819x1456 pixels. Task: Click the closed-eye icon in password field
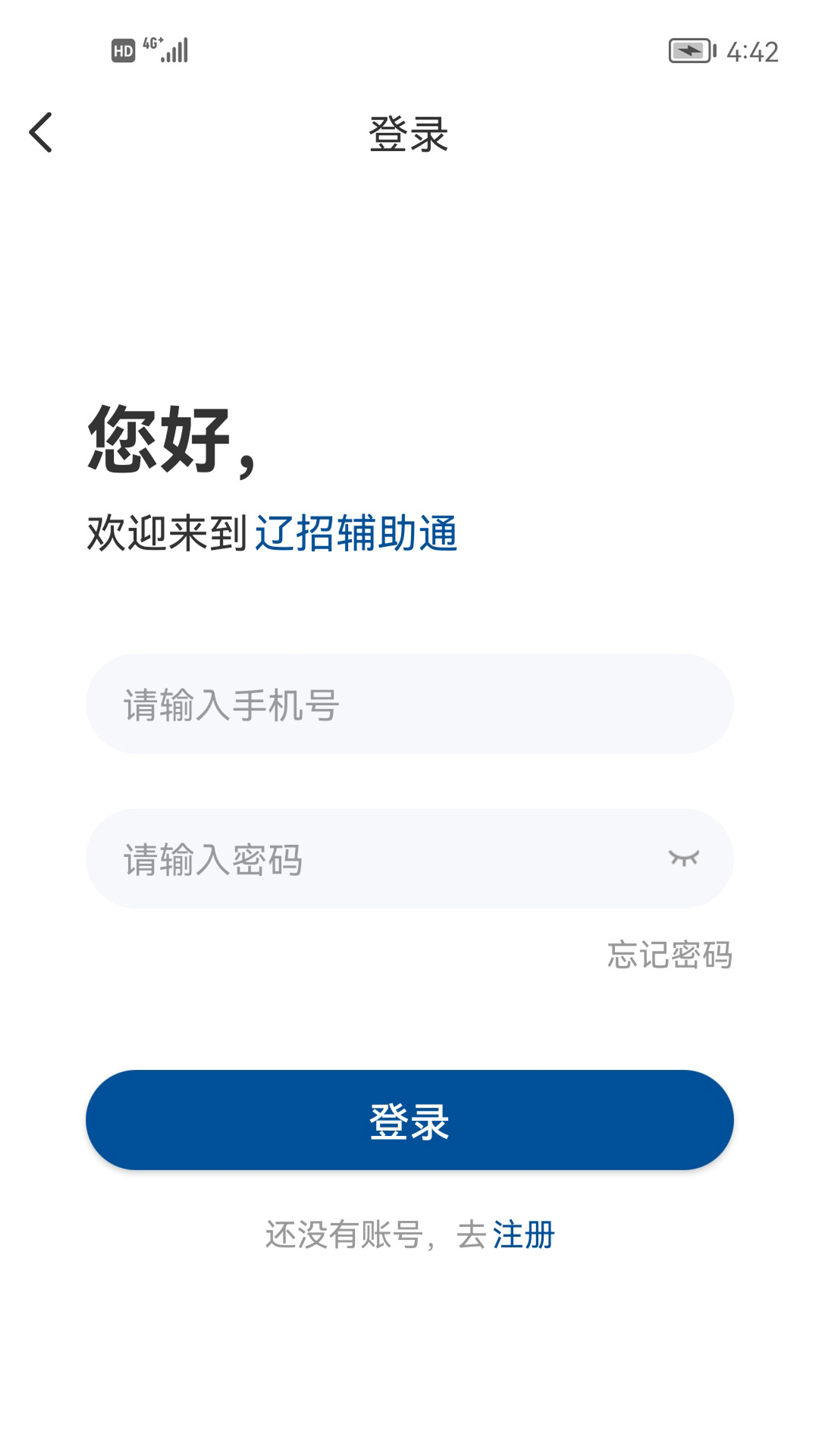(x=684, y=858)
